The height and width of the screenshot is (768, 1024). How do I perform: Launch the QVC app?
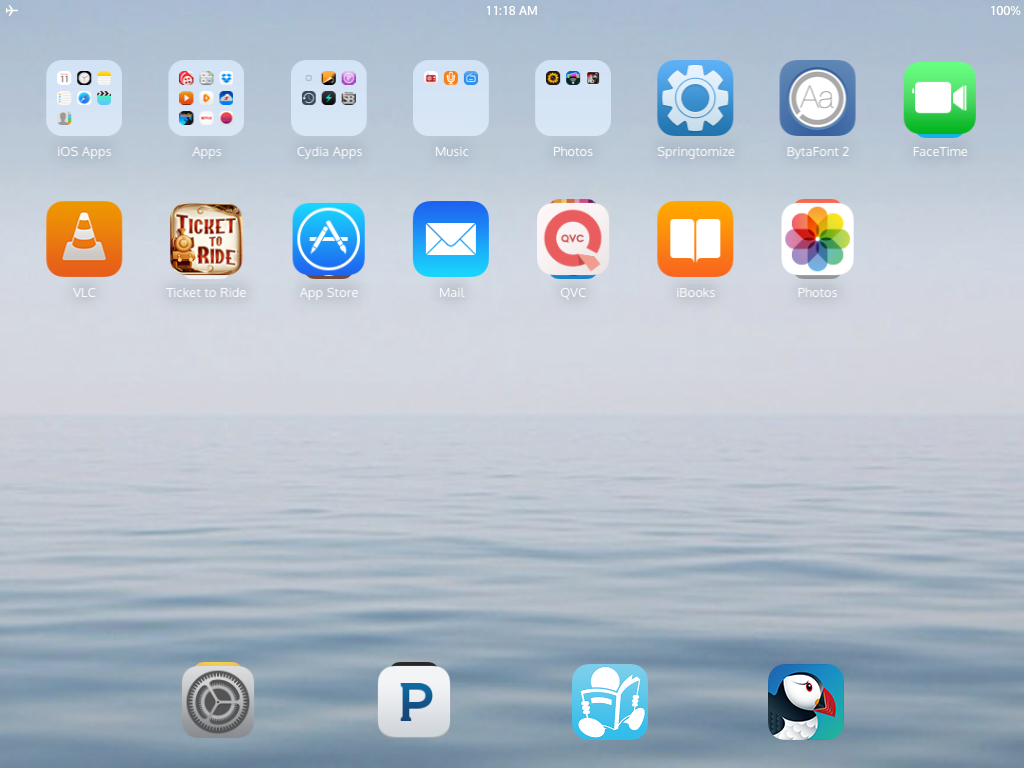pos(573,239)
